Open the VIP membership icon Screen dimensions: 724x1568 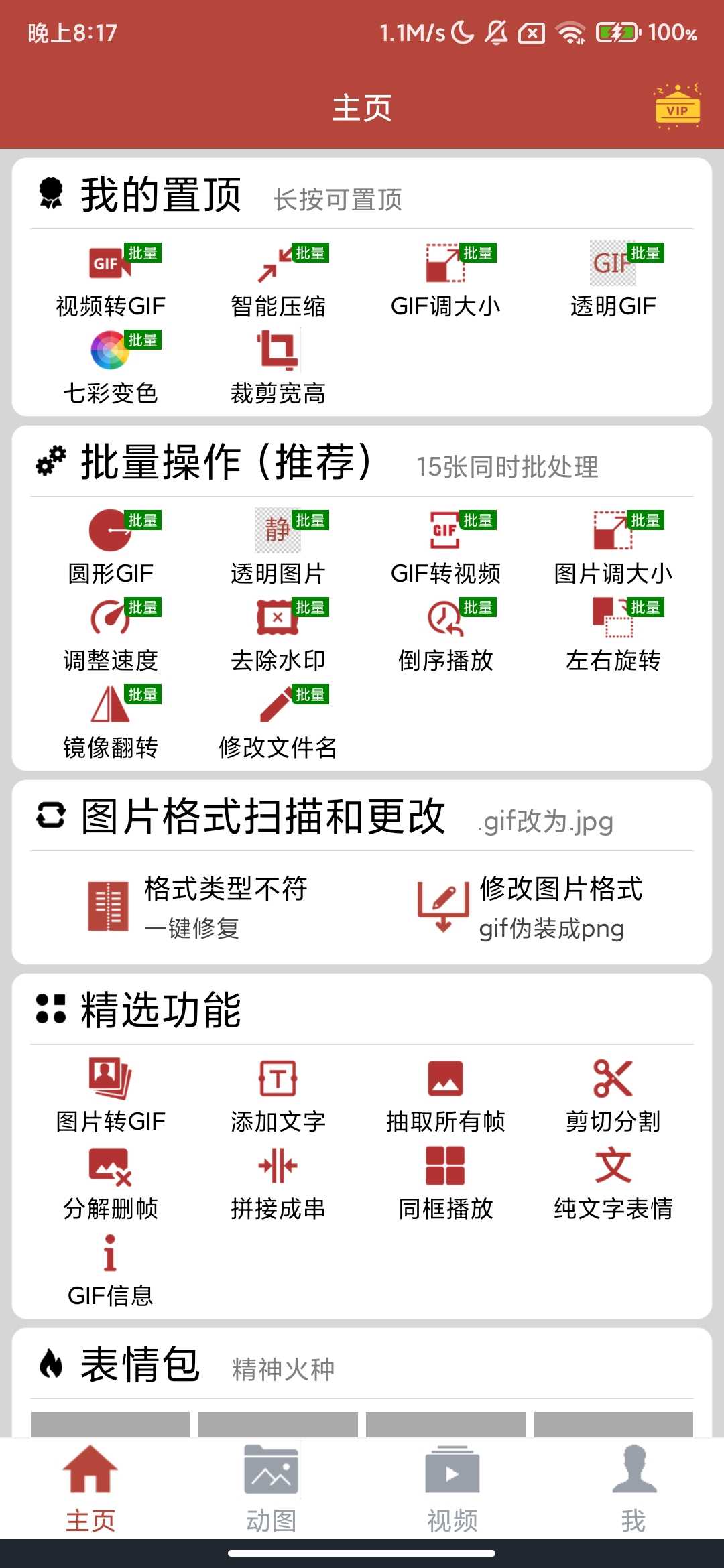click(x=677, y=107)
